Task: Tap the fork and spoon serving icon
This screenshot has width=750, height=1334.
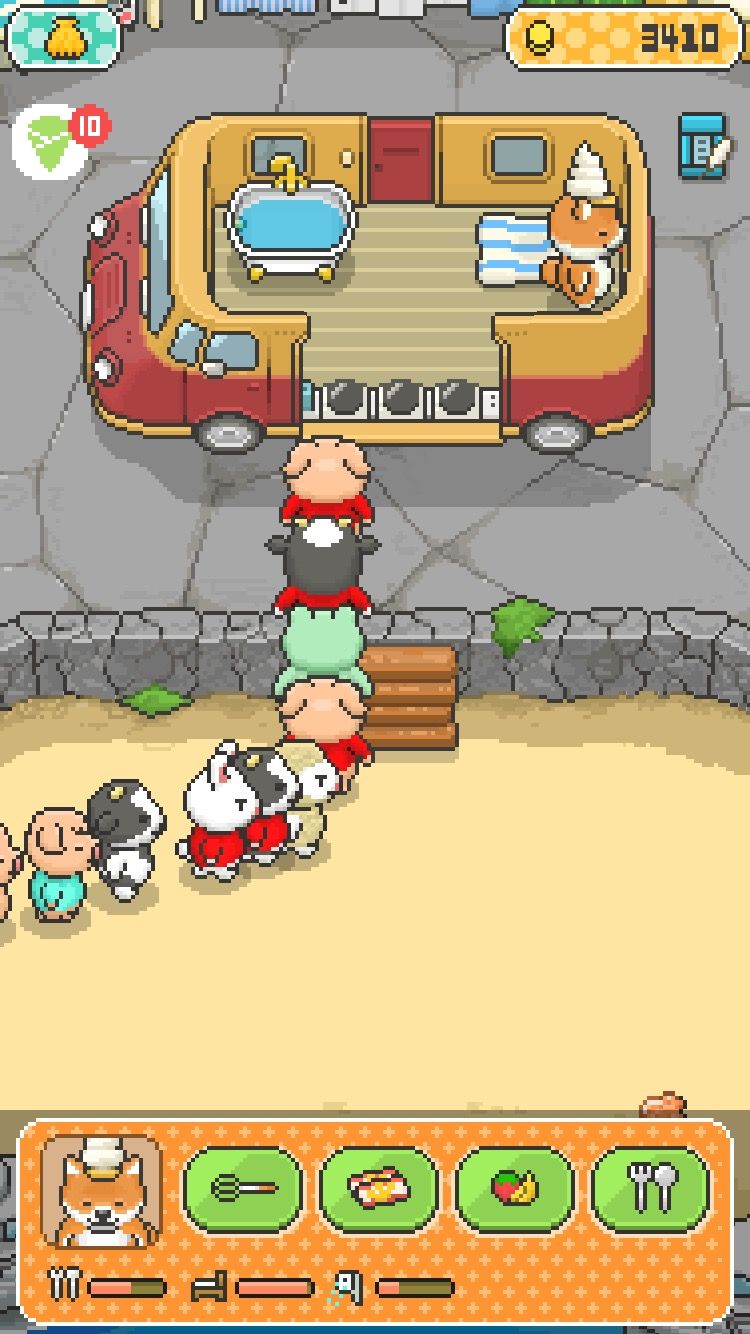Action: tap(651, 1190)
